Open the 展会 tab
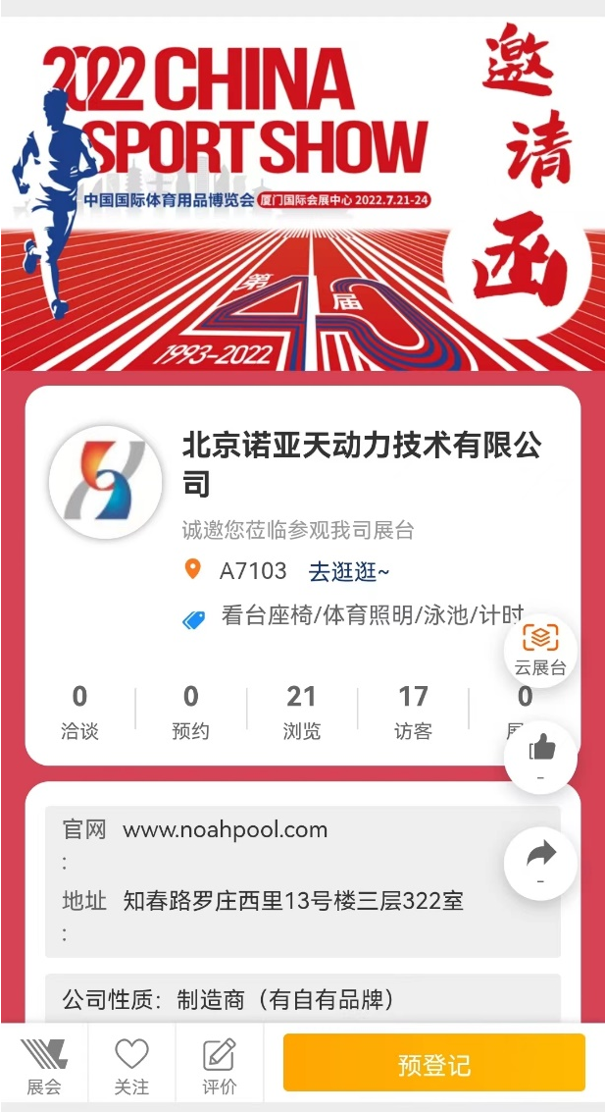 44,1065
